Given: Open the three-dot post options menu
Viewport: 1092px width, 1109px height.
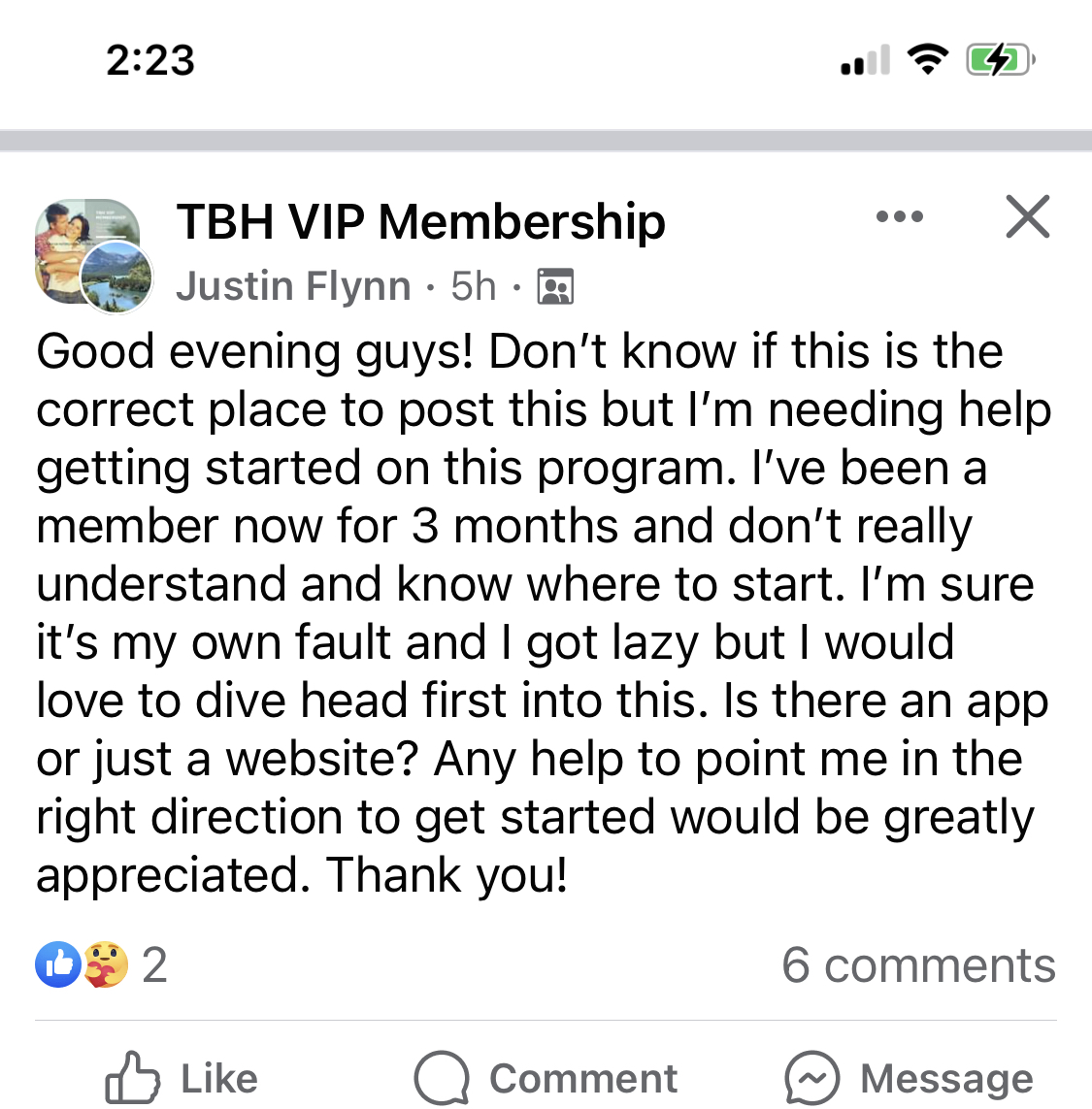Looking at the screenshot, I should pos(899,216).
